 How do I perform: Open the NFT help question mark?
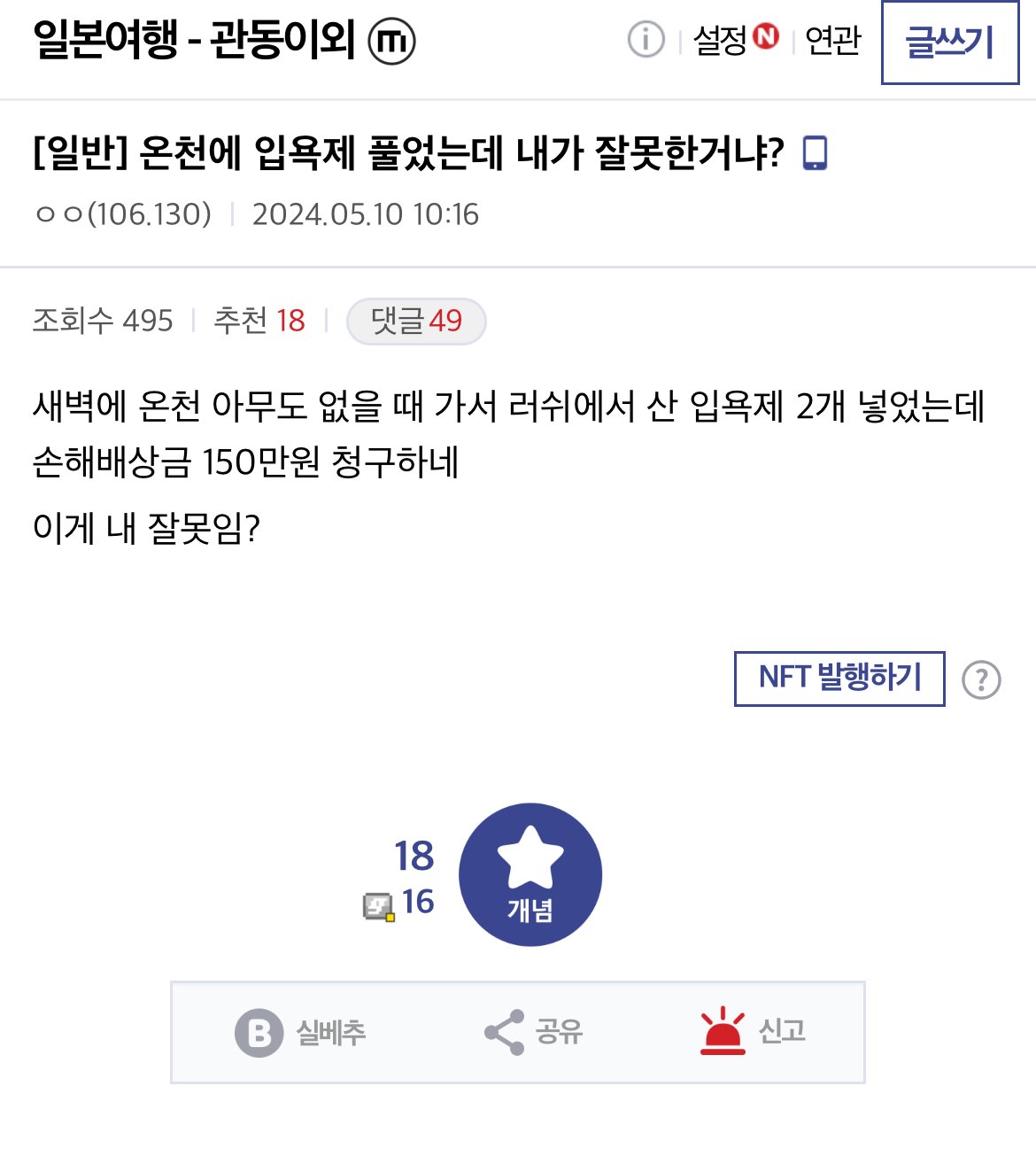click(x=980, y=680)
